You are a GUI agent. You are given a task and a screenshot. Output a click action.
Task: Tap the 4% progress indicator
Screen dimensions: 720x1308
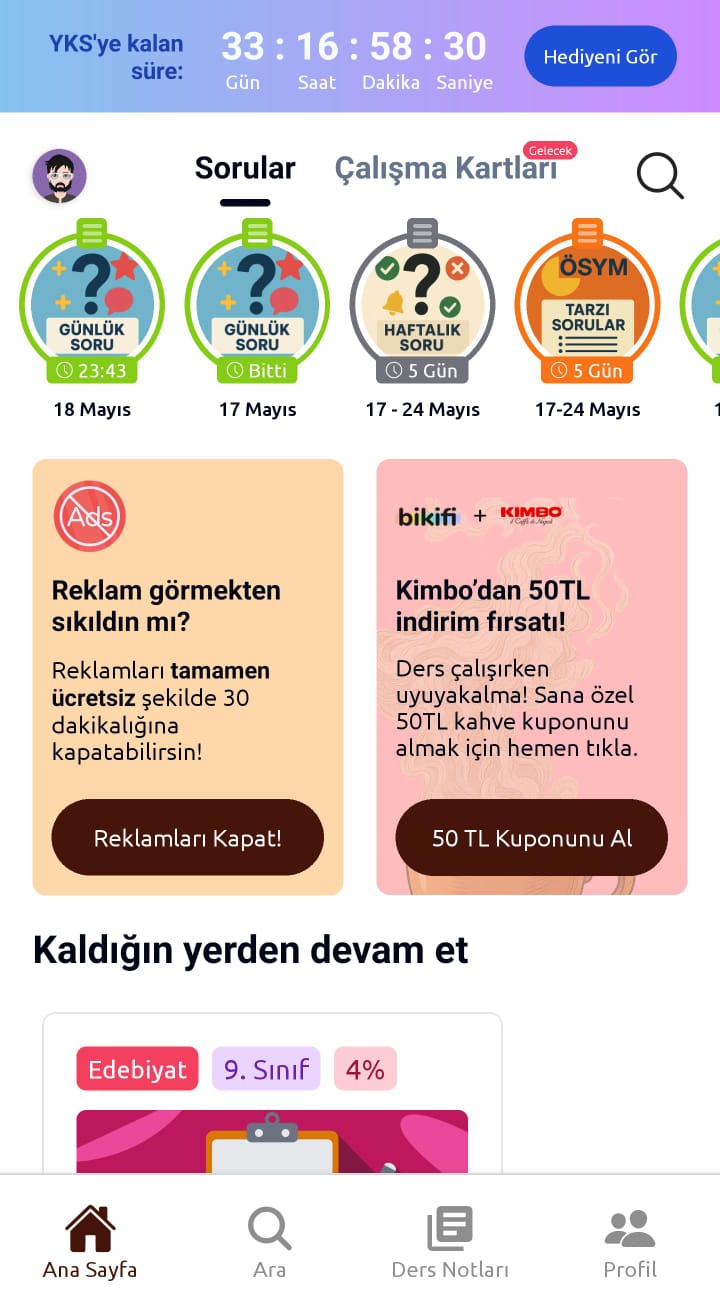365,1068
